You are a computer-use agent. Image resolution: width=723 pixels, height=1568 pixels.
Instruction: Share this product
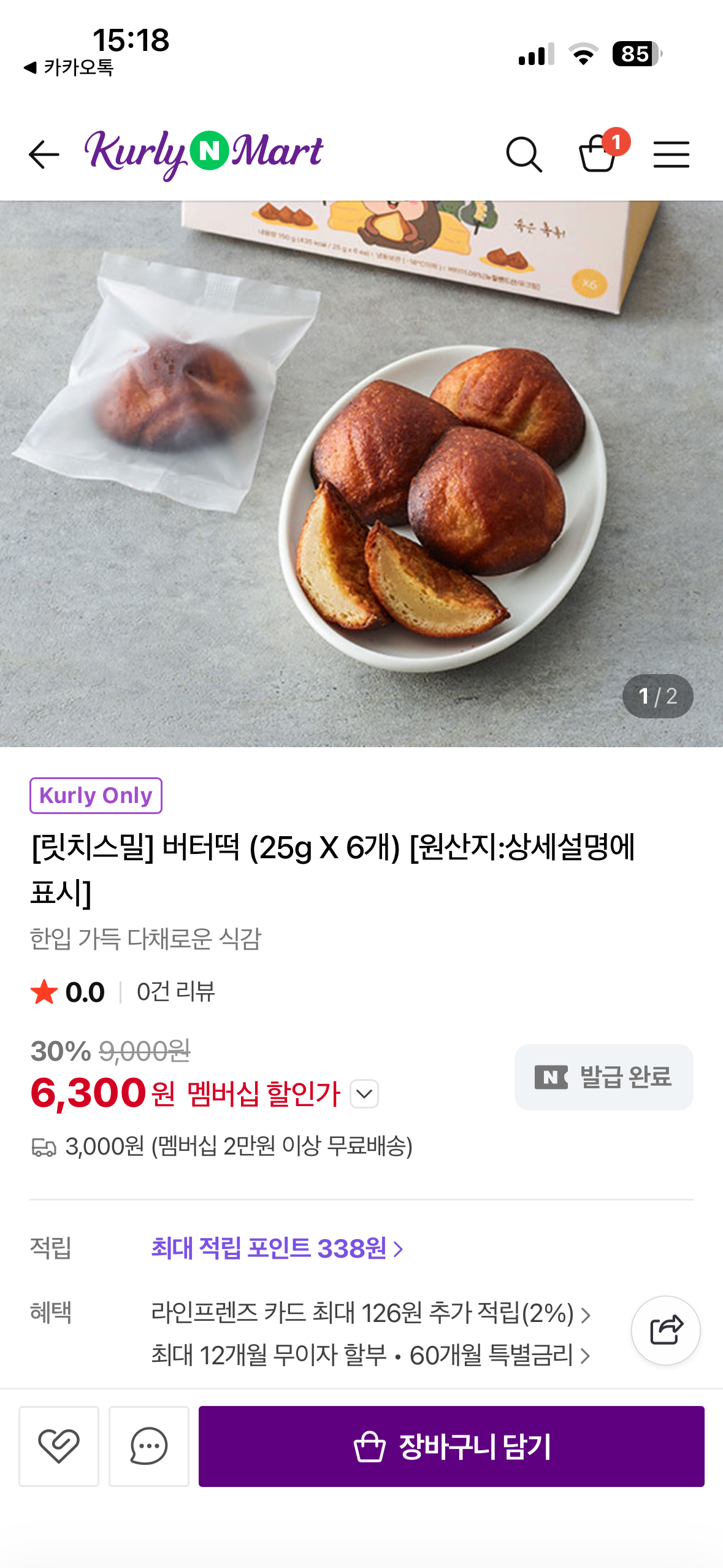[665, 1330]
